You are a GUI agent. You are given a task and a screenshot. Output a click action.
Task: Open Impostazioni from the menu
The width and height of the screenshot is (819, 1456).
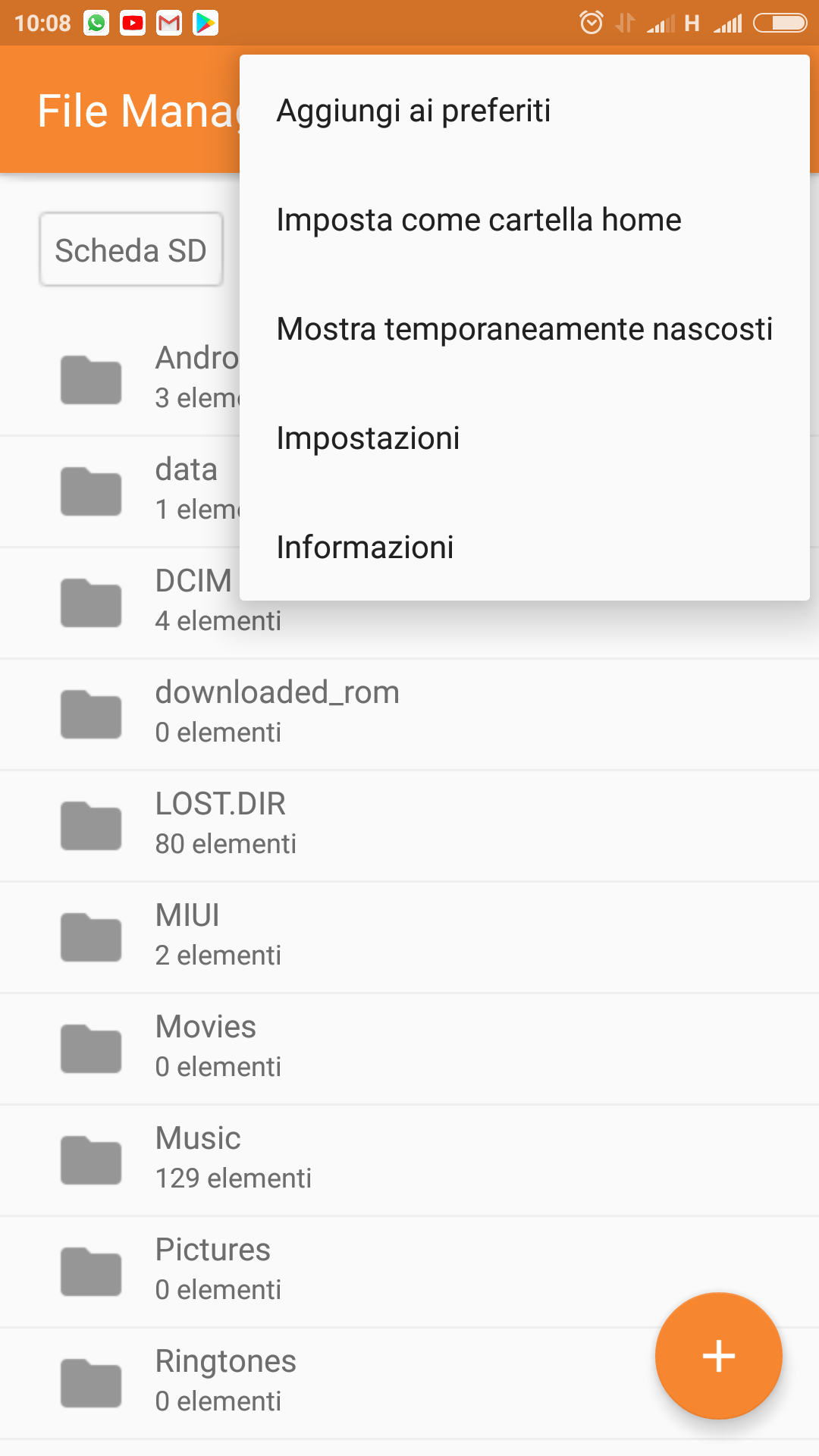point(525,438)
